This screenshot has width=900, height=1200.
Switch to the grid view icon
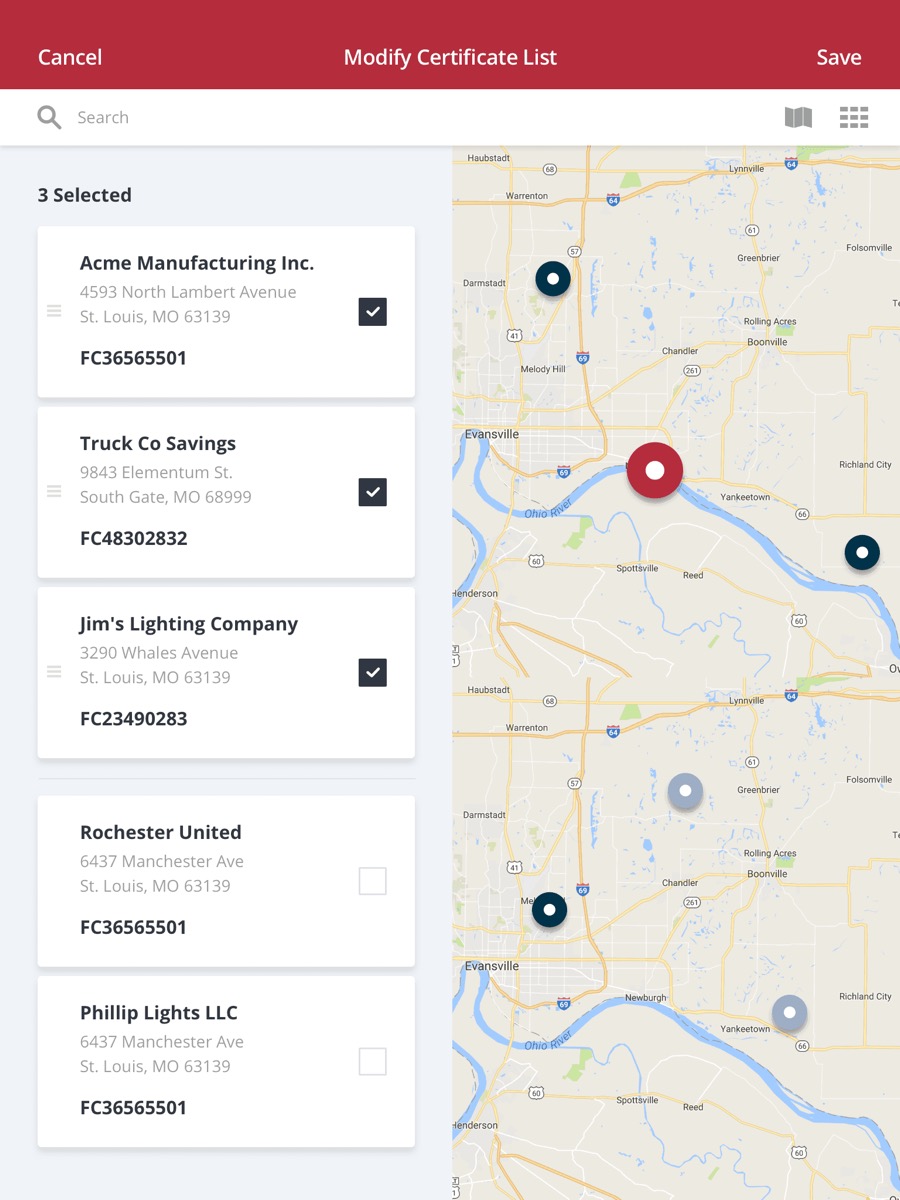pos(854,118)
